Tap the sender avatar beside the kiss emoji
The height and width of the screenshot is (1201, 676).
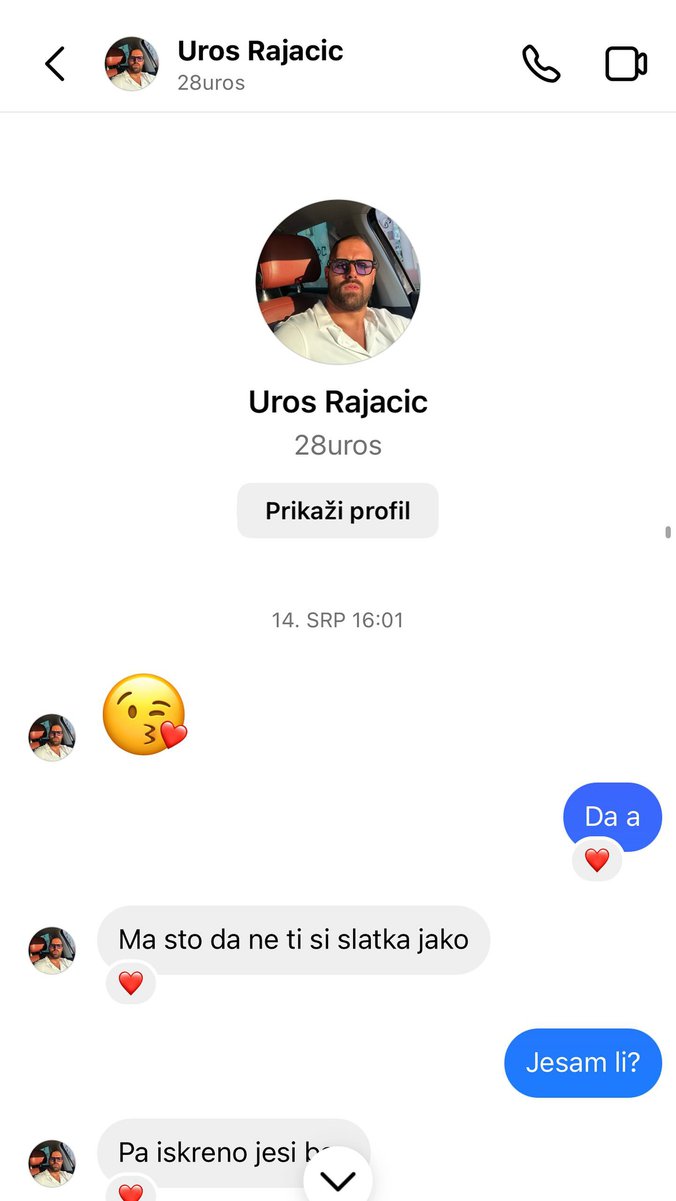point(52,738)
